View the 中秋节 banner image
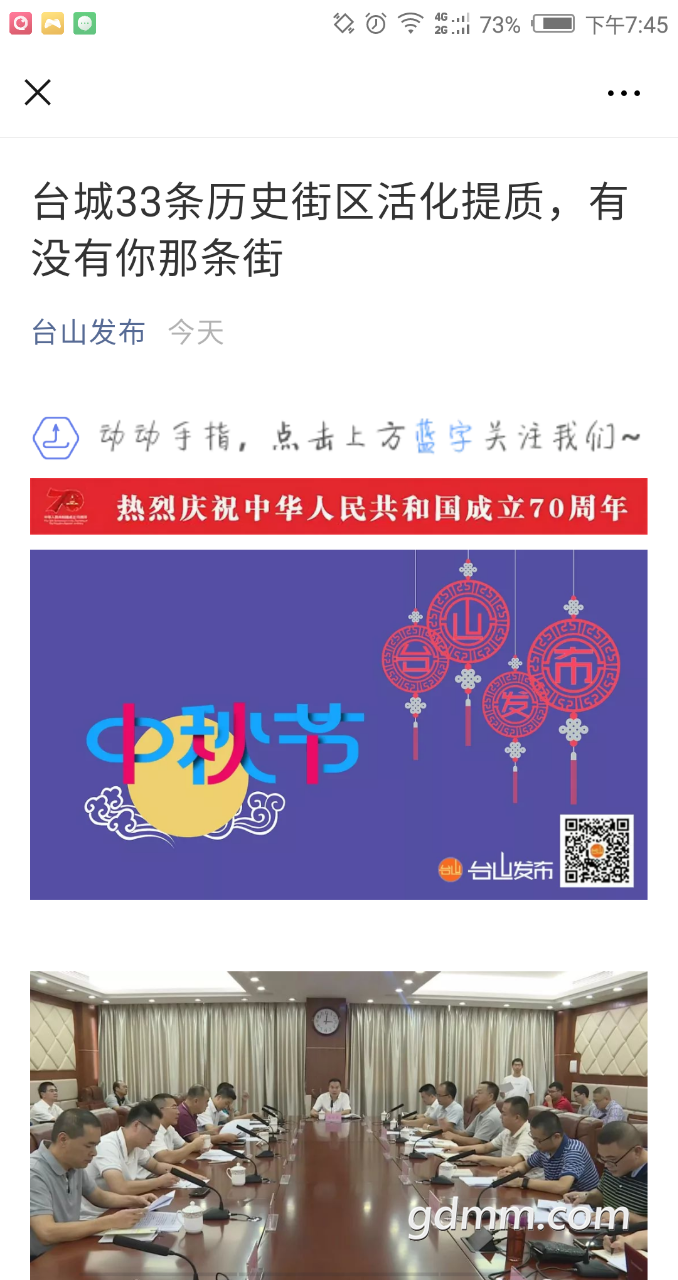678x1280 pixels. point(338,724)
